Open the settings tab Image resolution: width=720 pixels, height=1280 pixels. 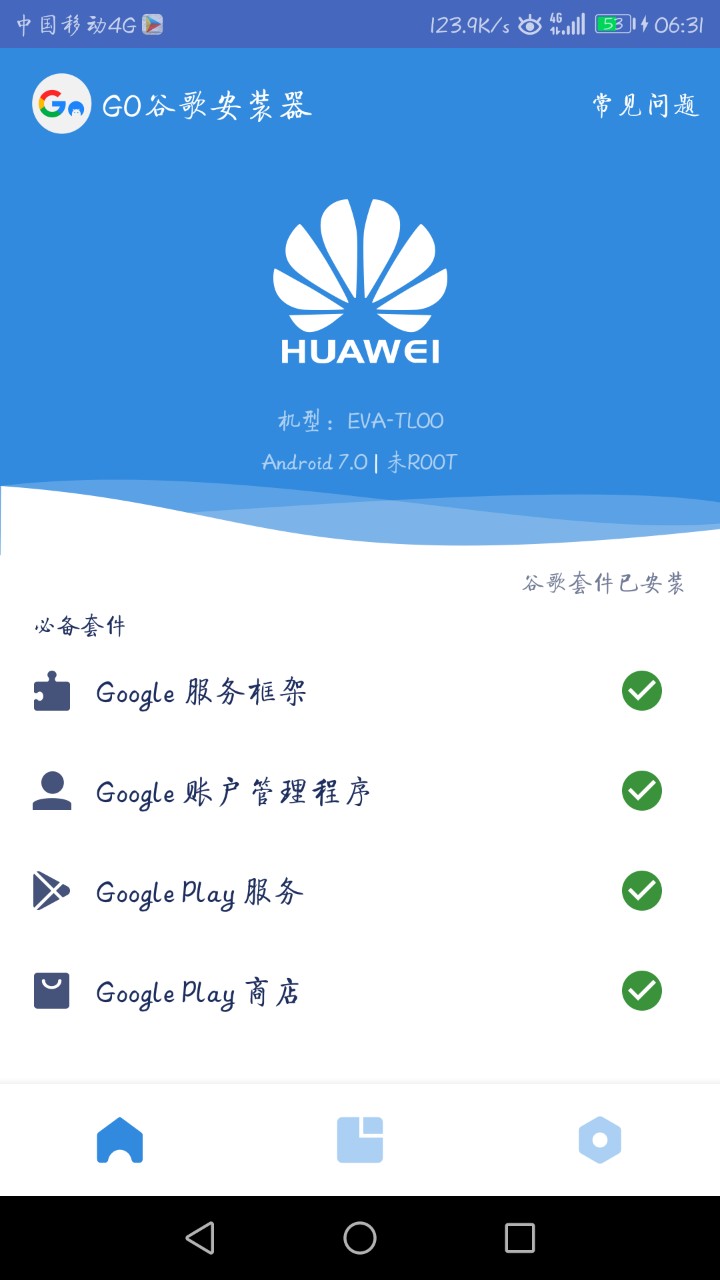click(x=600, y=1140)
